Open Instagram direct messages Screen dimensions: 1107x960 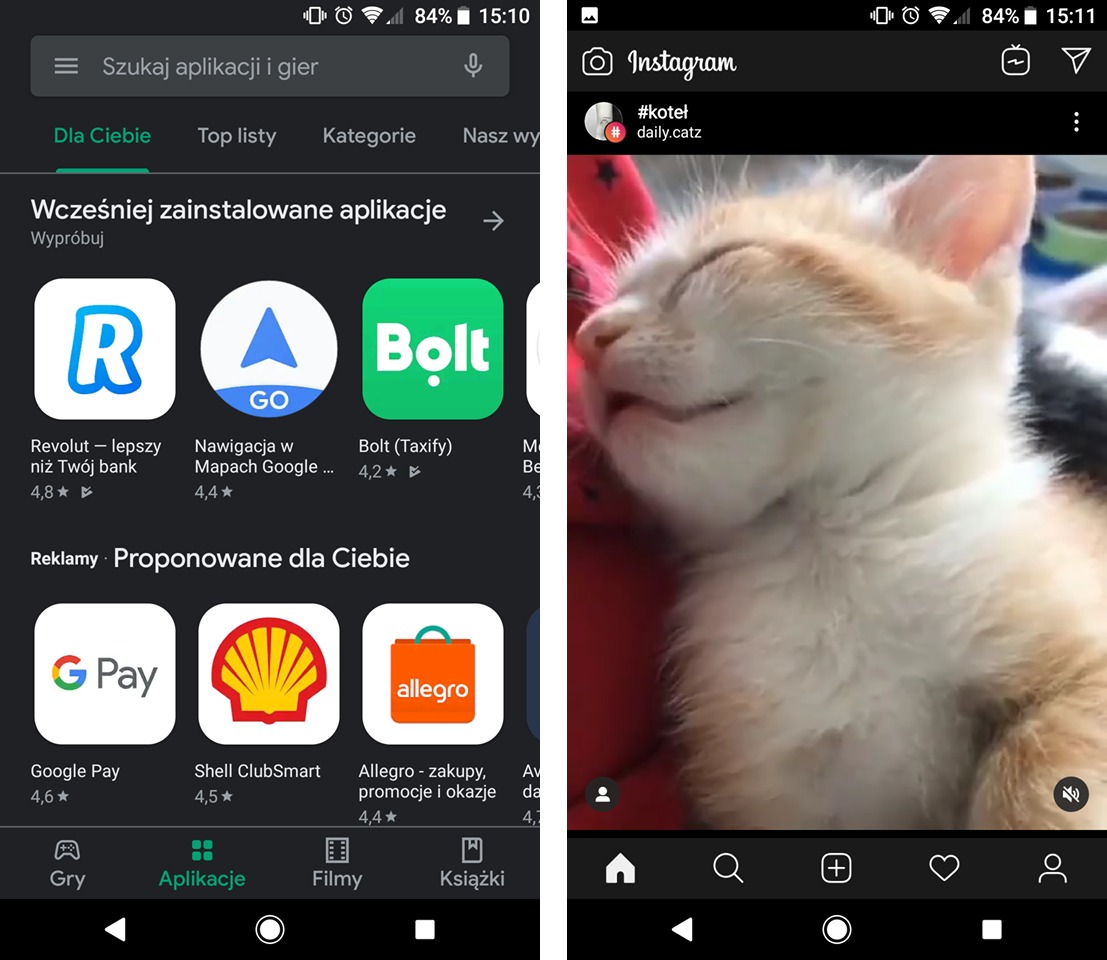pos(1076,62)
